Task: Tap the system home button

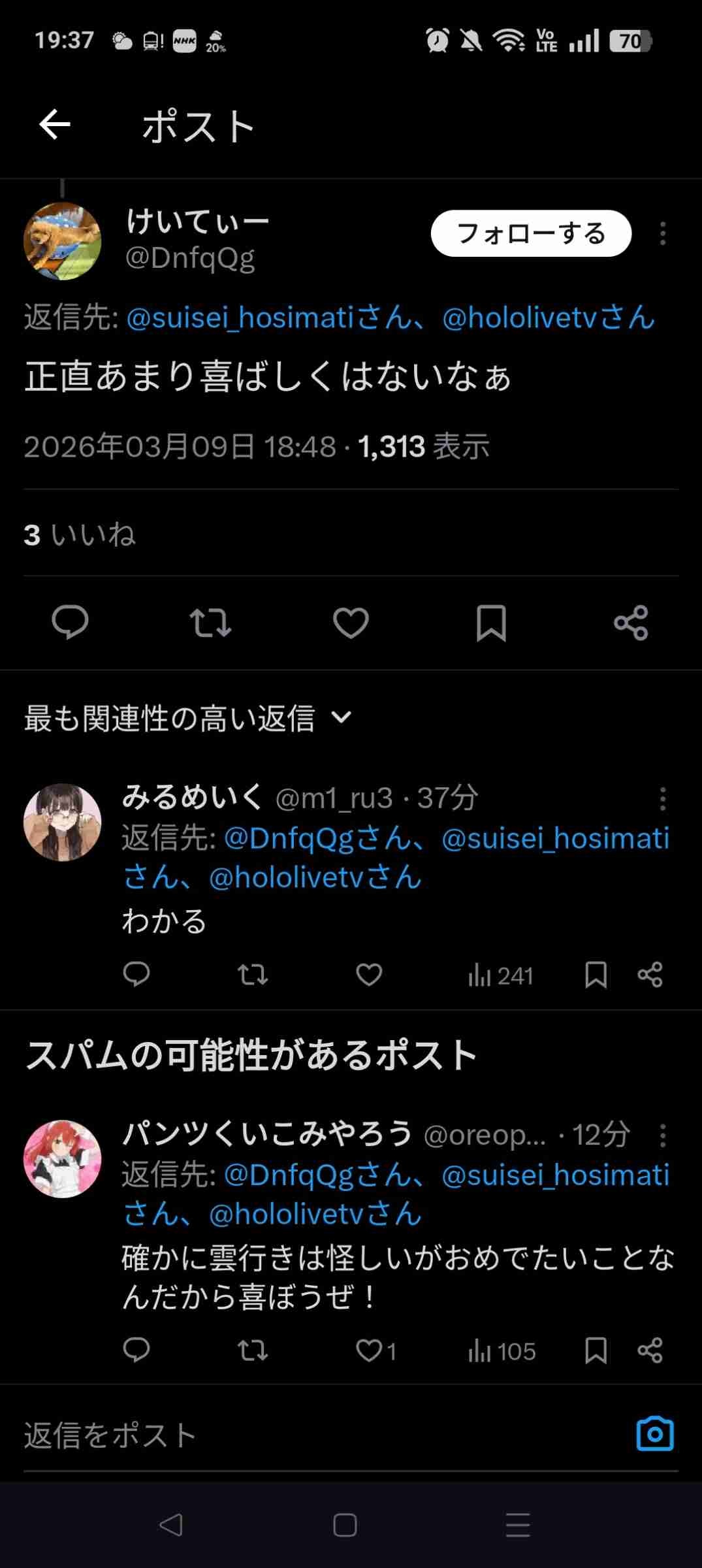Action: tap(345, 1526)
